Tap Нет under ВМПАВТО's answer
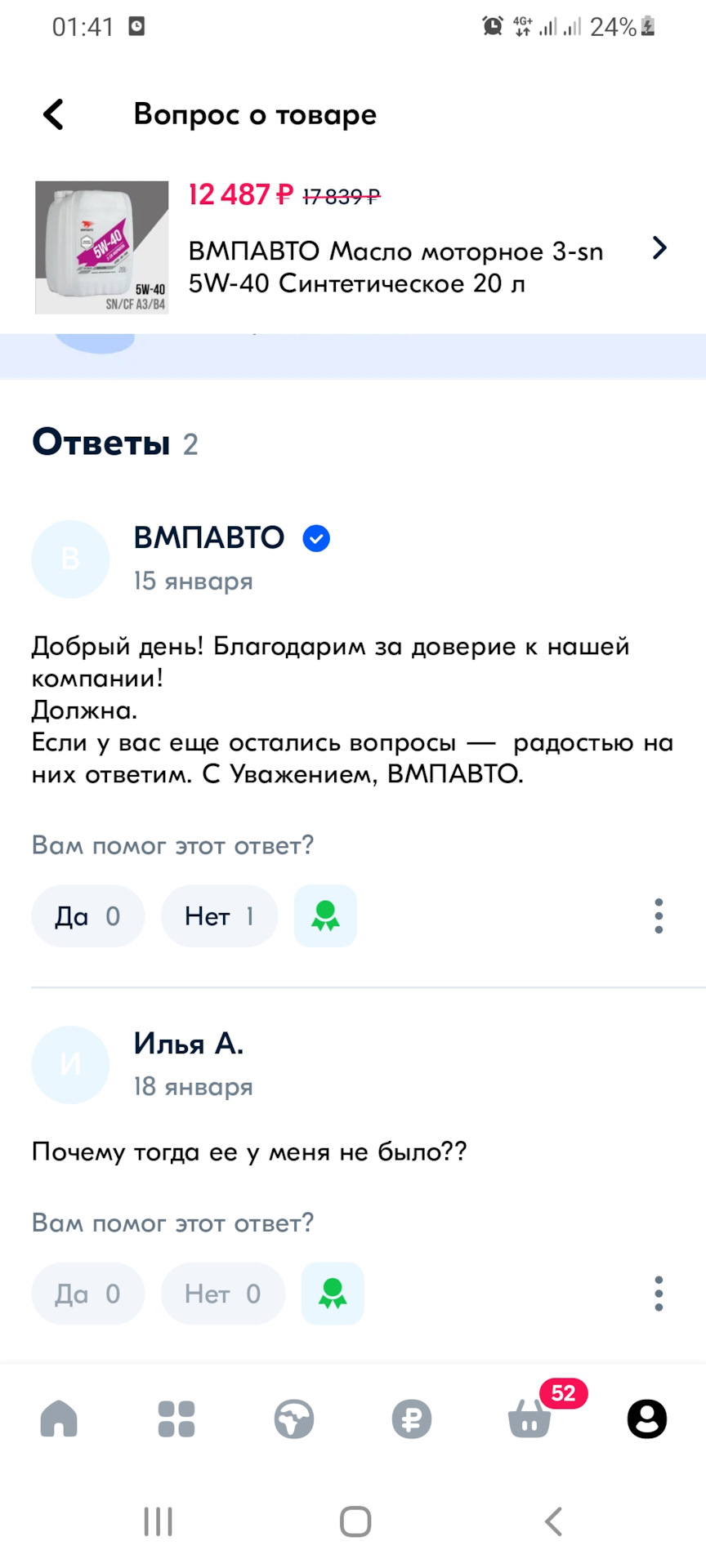The width and height of the screenshot is (706, 1568). tap(219, 916)
